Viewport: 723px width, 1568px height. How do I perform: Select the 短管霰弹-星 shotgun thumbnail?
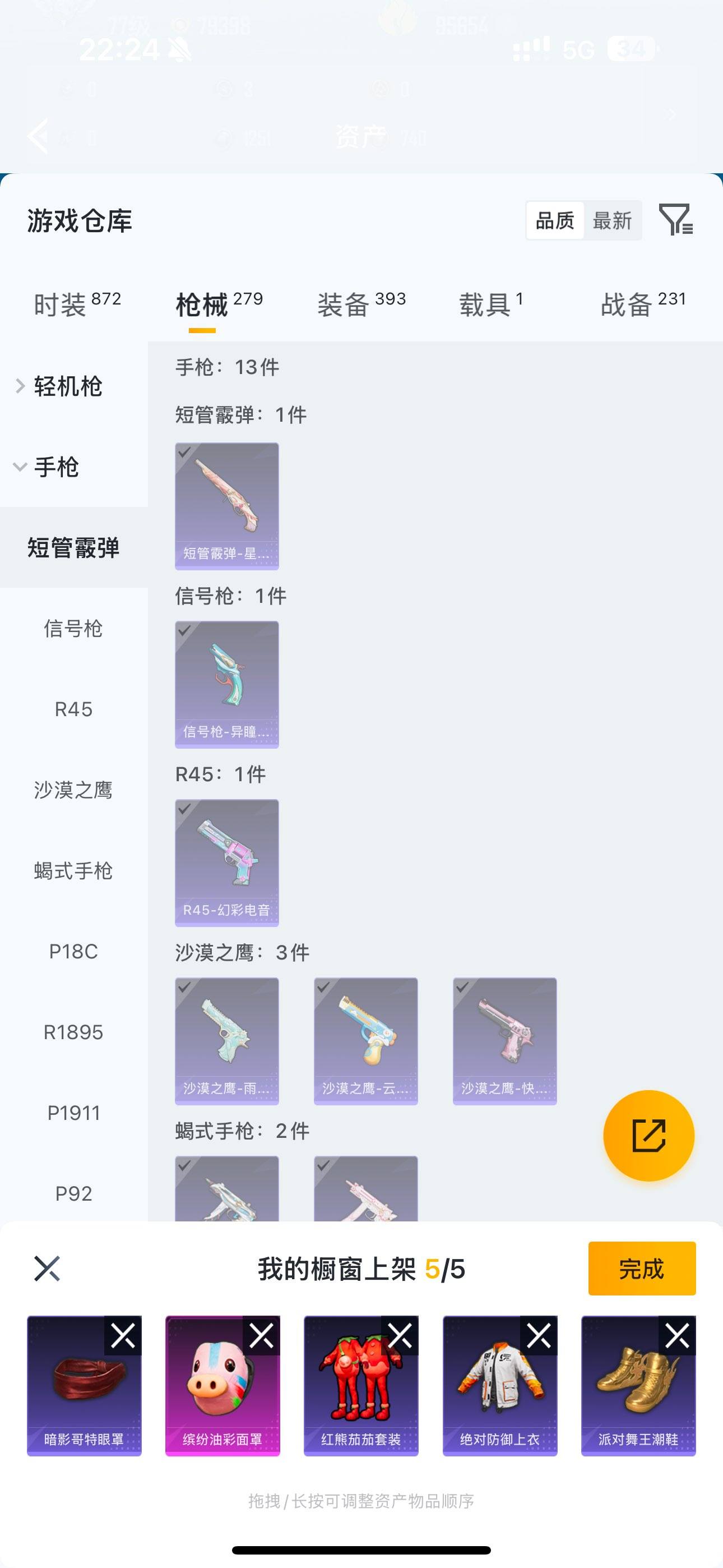click(x=226, y=505)
